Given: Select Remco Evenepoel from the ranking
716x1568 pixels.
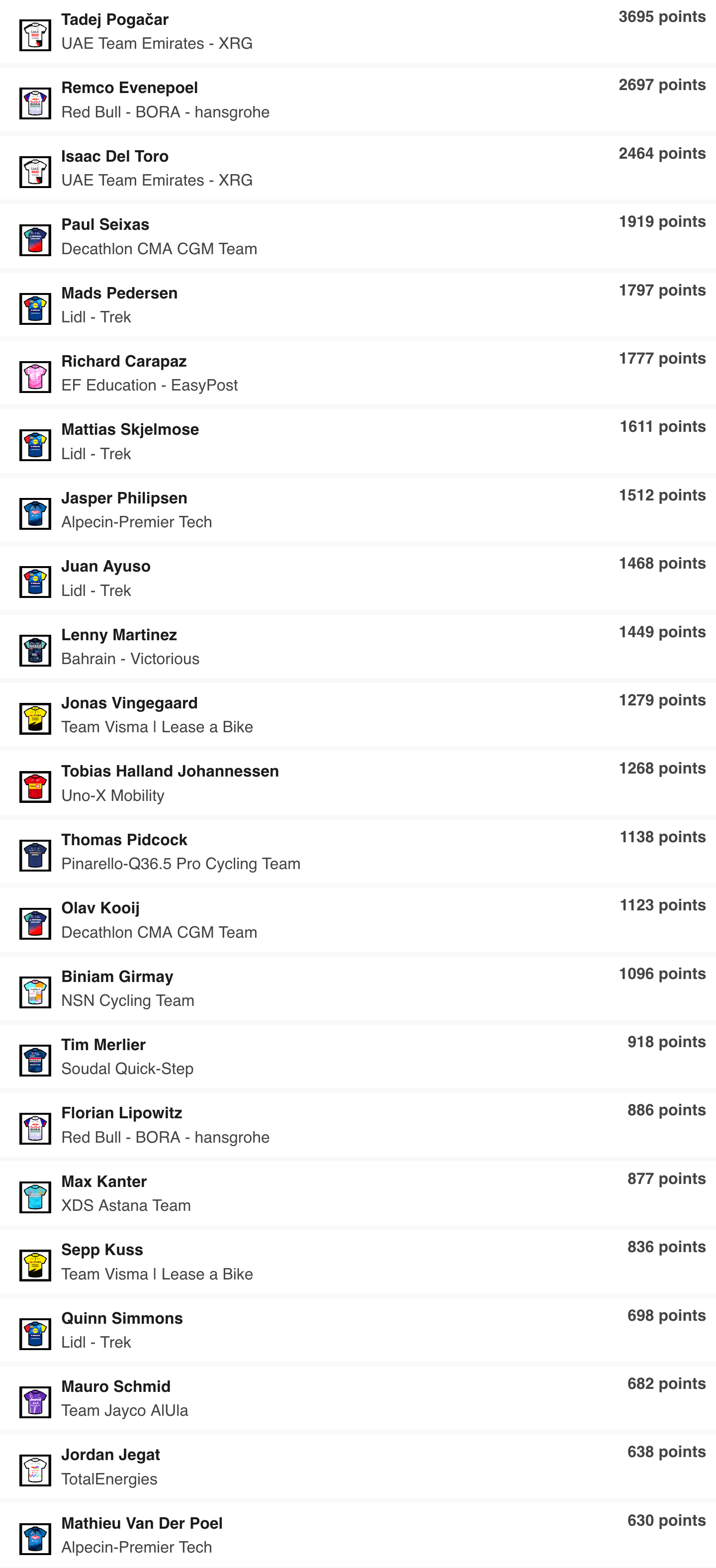Looking at the screenshot, I should tap(358, 100).
